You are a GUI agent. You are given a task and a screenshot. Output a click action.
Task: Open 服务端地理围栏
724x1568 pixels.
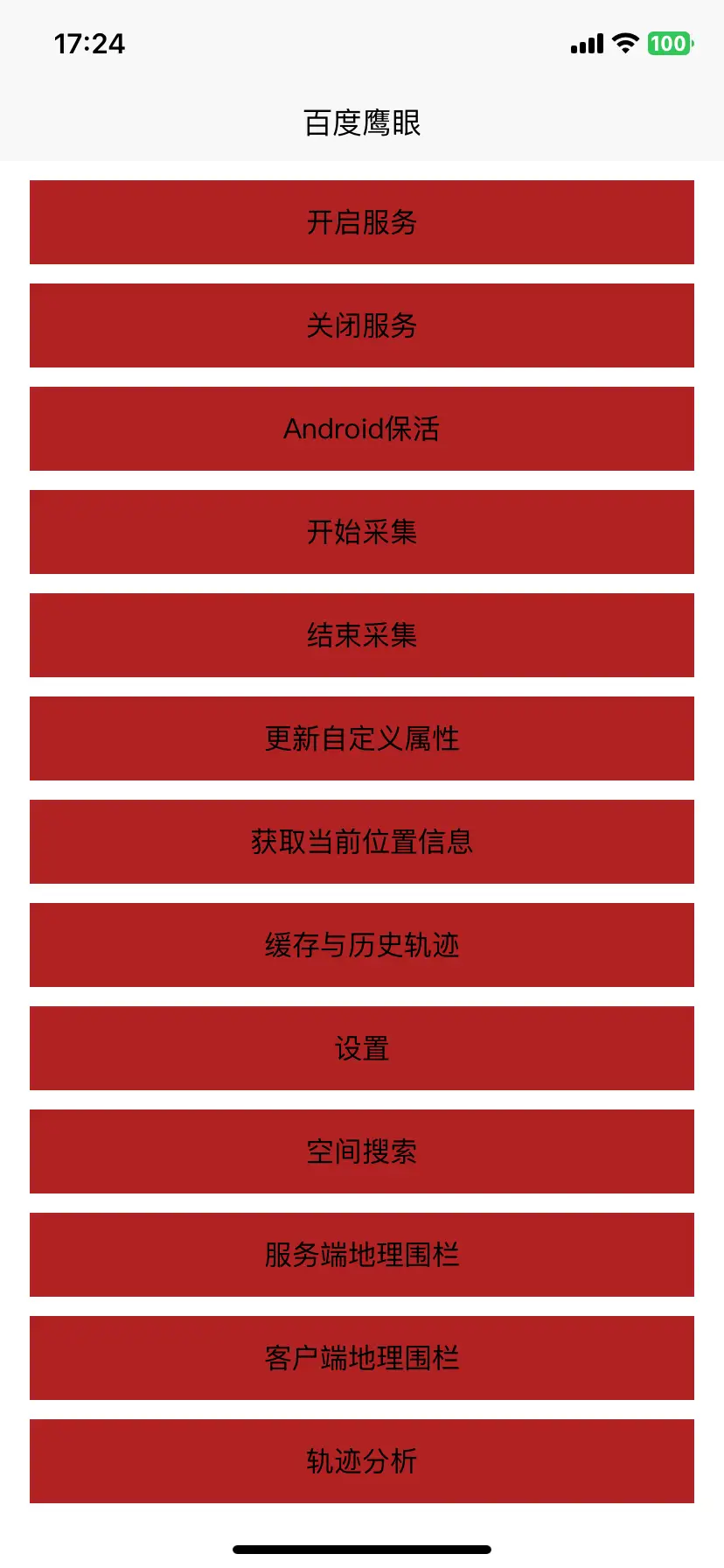click(x=362, y=1255)
